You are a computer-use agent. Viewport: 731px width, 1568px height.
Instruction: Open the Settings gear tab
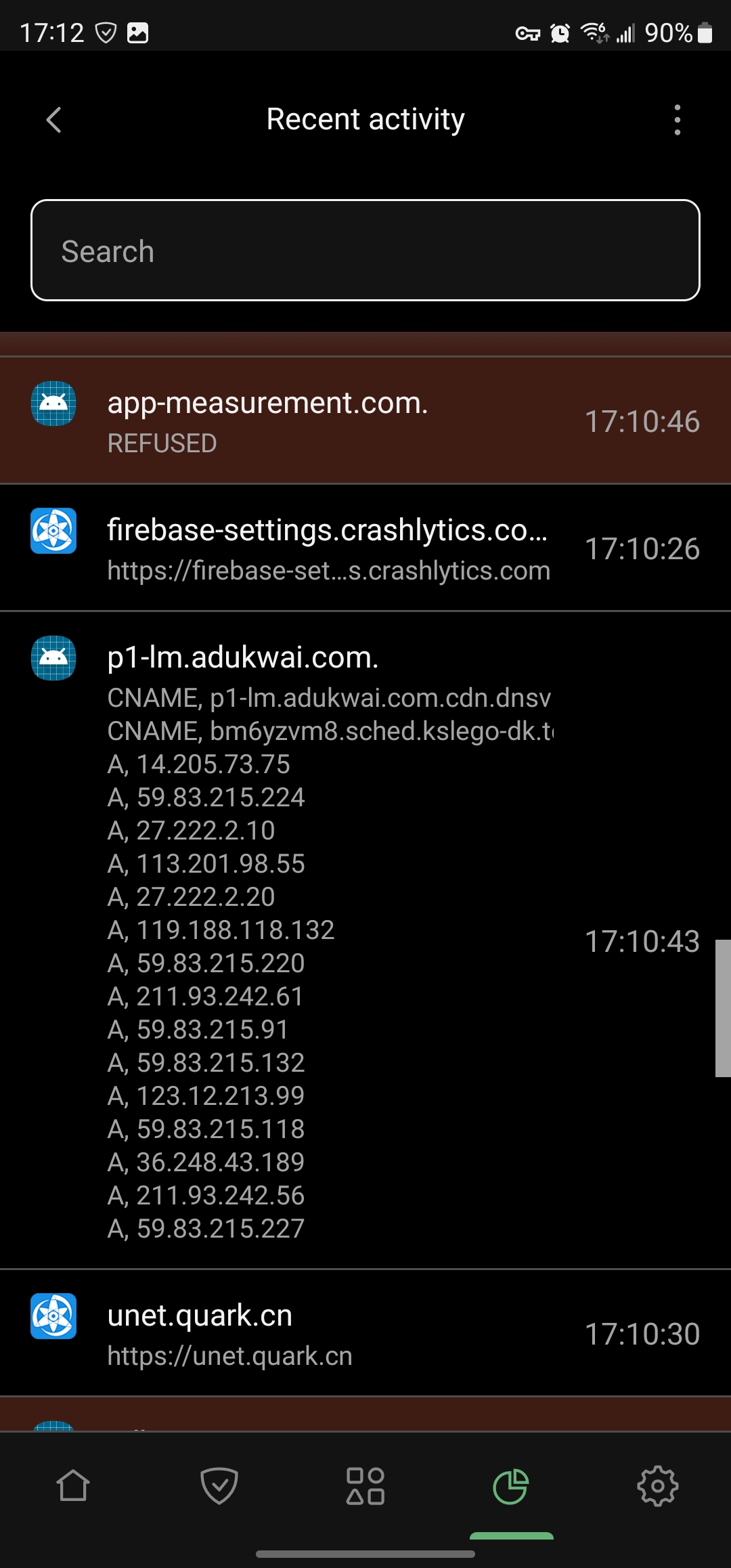click(x=657, y=1487)
